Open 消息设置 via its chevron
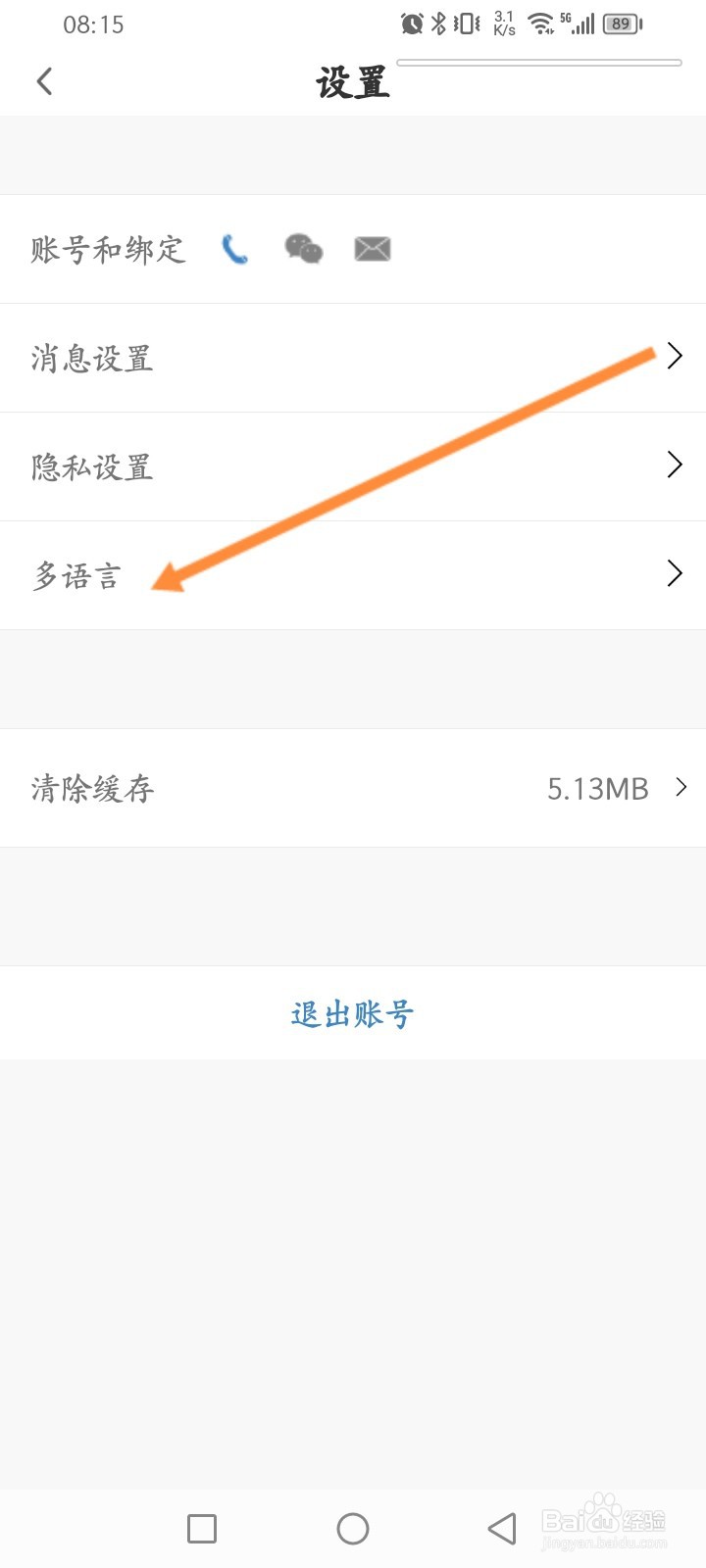Image resolution: width=706 pixels, height=1568 pixels. click(674, 357)
